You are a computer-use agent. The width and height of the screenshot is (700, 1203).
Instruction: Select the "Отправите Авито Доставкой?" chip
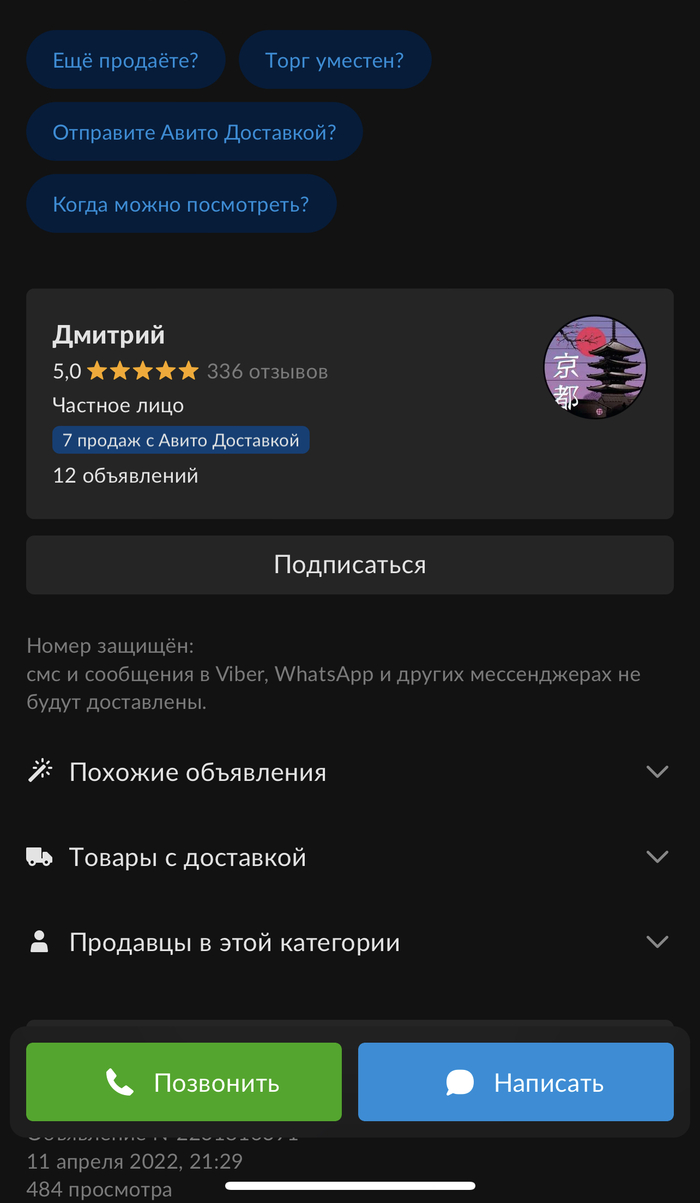[x=194, y=132]
